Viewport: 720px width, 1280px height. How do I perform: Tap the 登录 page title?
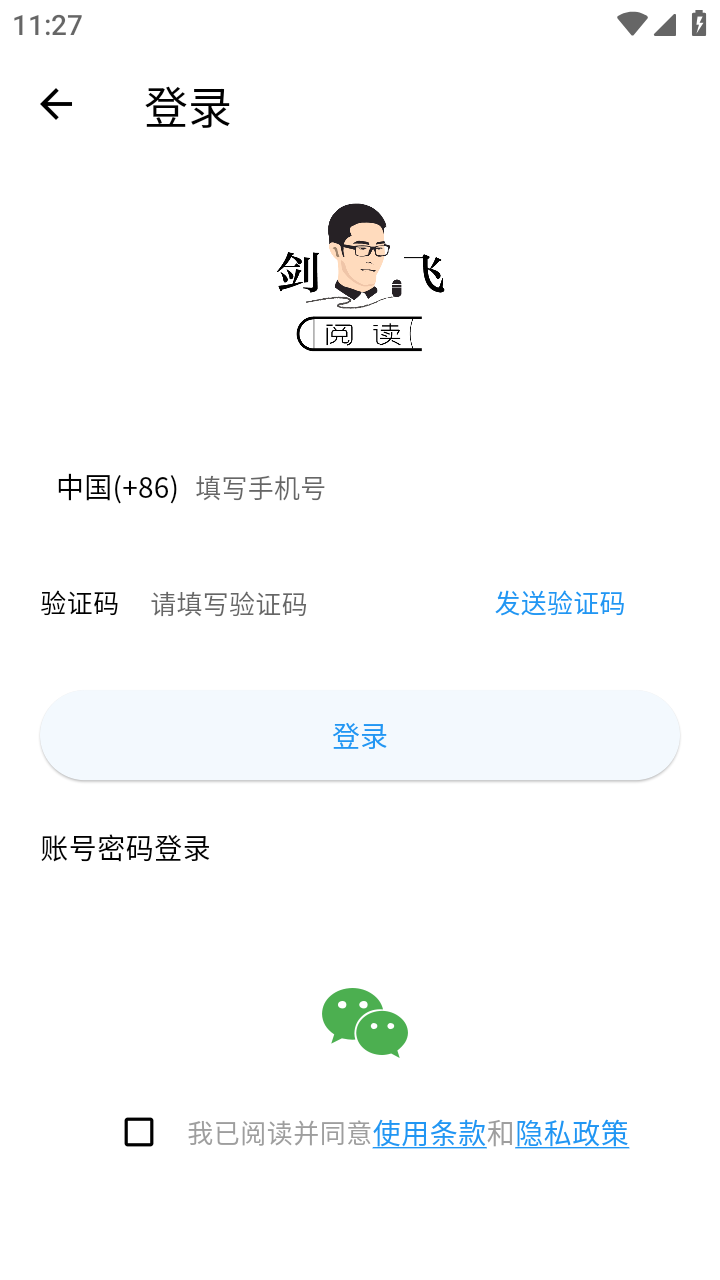tap(189, 106)
